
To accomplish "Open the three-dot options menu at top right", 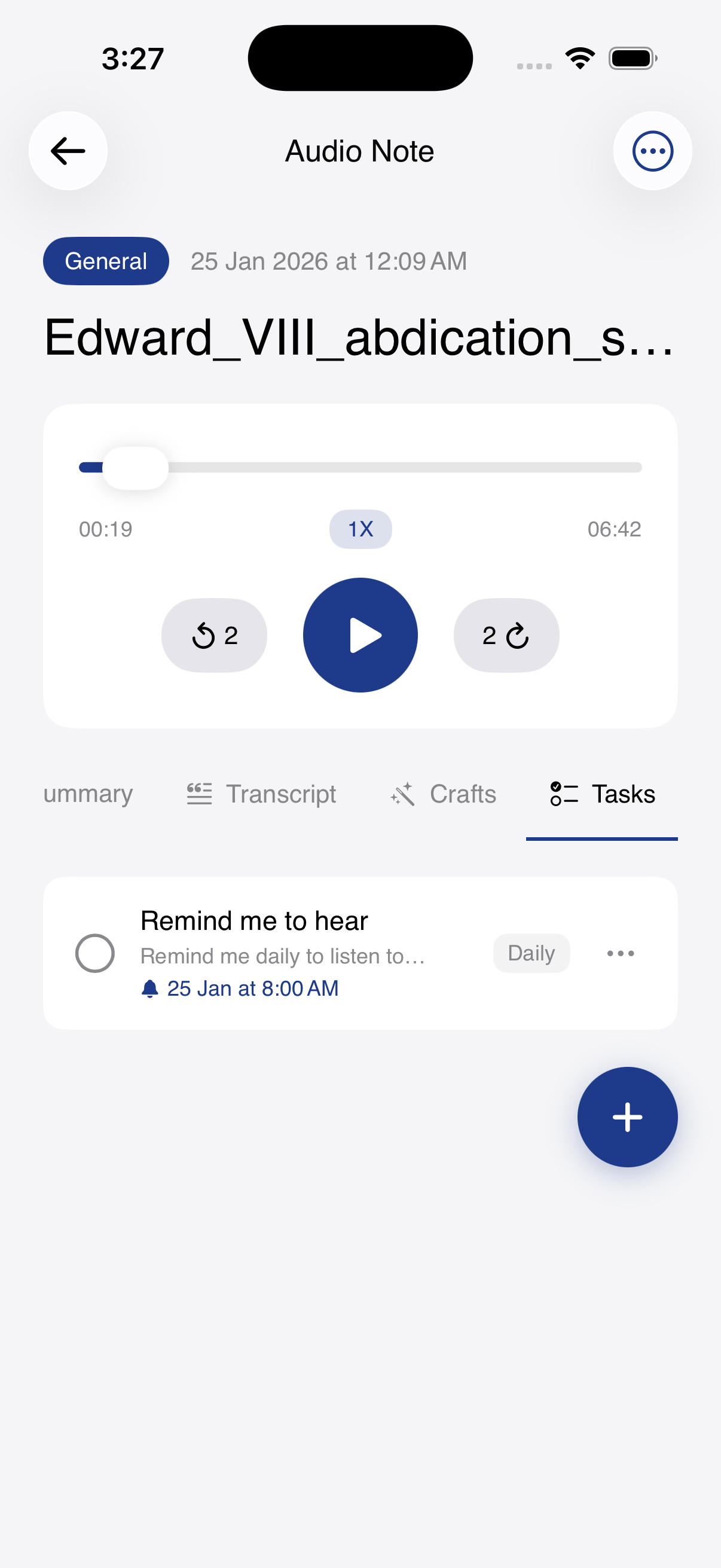I will [652, 150].
